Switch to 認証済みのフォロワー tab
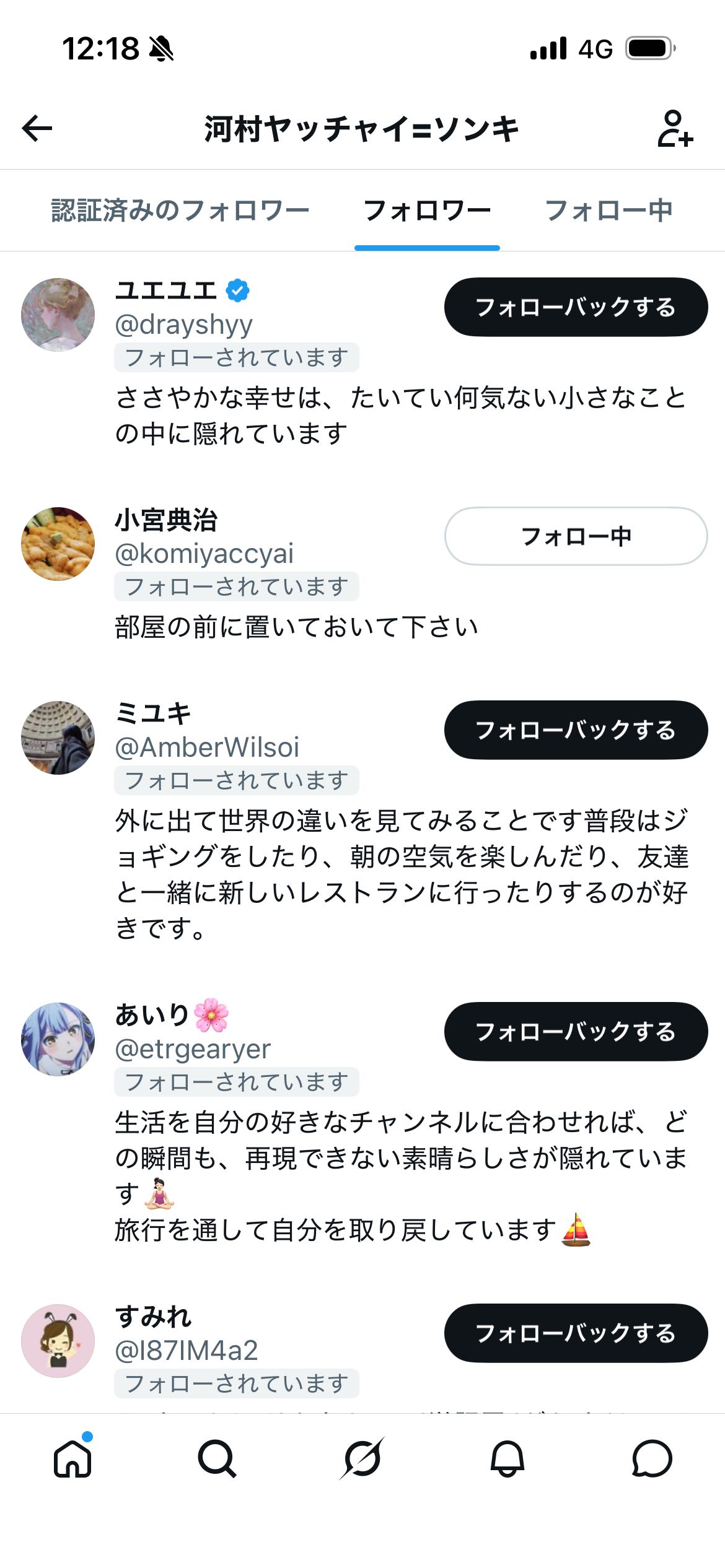This screenshot has width=725, height=1568. pos(180,211)
